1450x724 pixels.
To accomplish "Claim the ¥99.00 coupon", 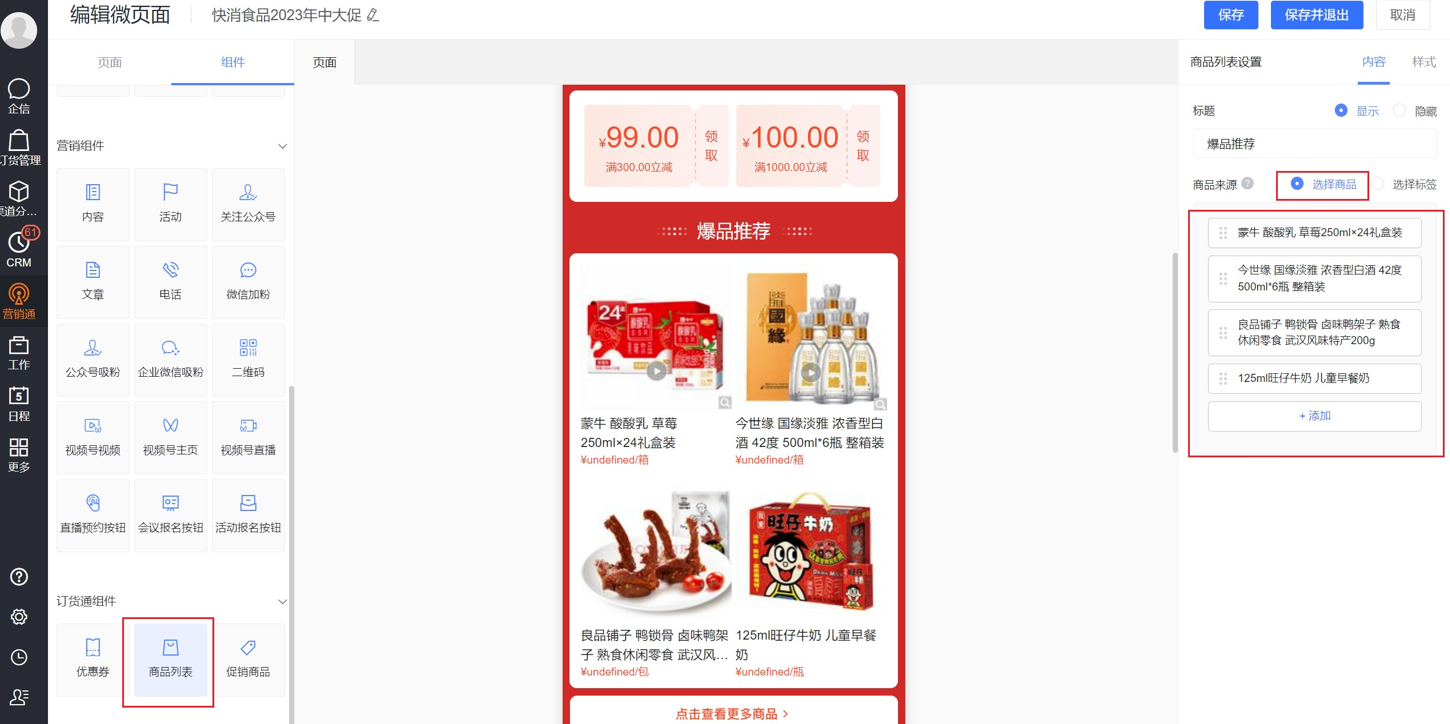I will tap(711, 146).
